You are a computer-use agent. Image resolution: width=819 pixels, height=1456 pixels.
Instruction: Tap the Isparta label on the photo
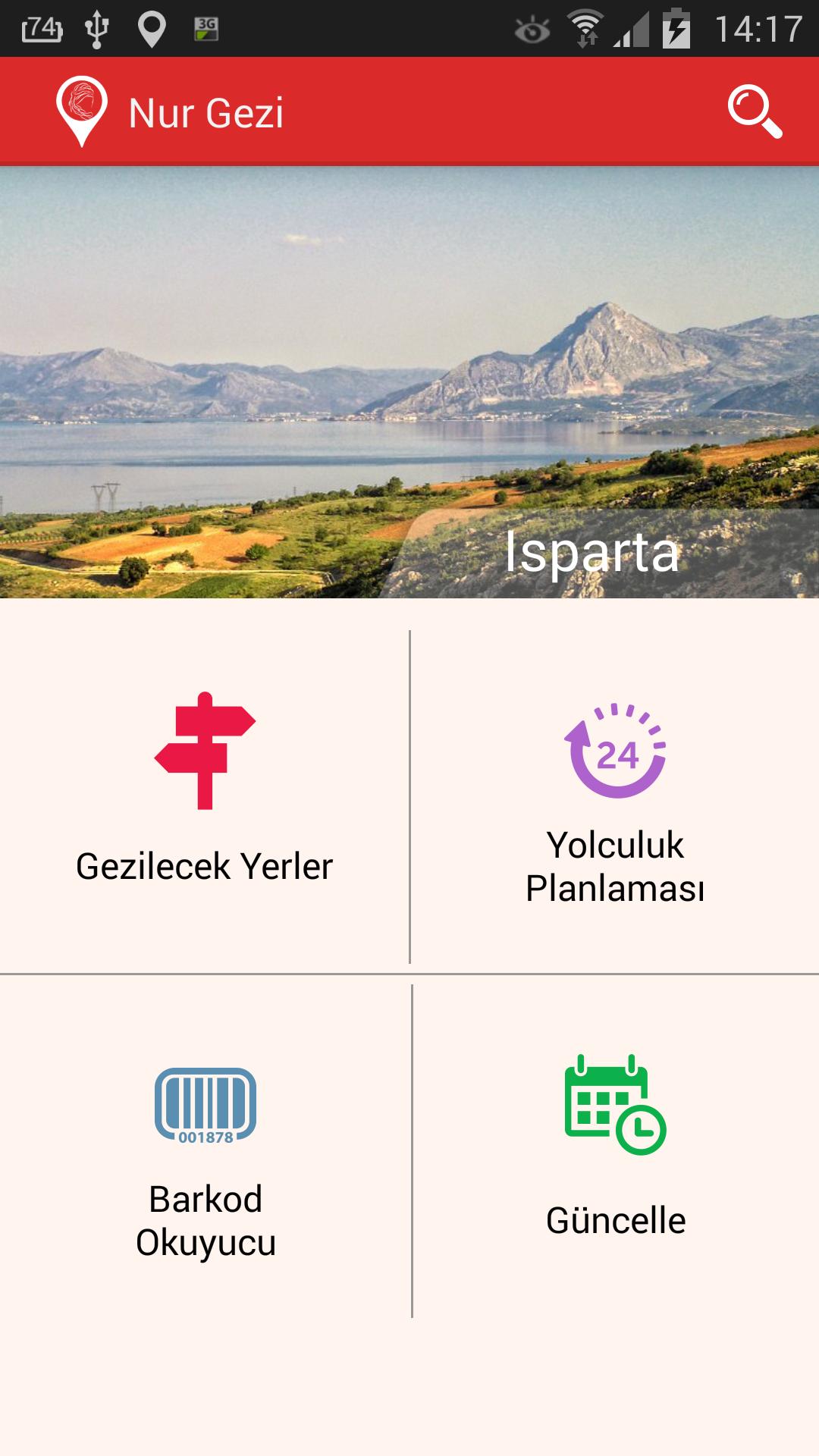point(593,556)
